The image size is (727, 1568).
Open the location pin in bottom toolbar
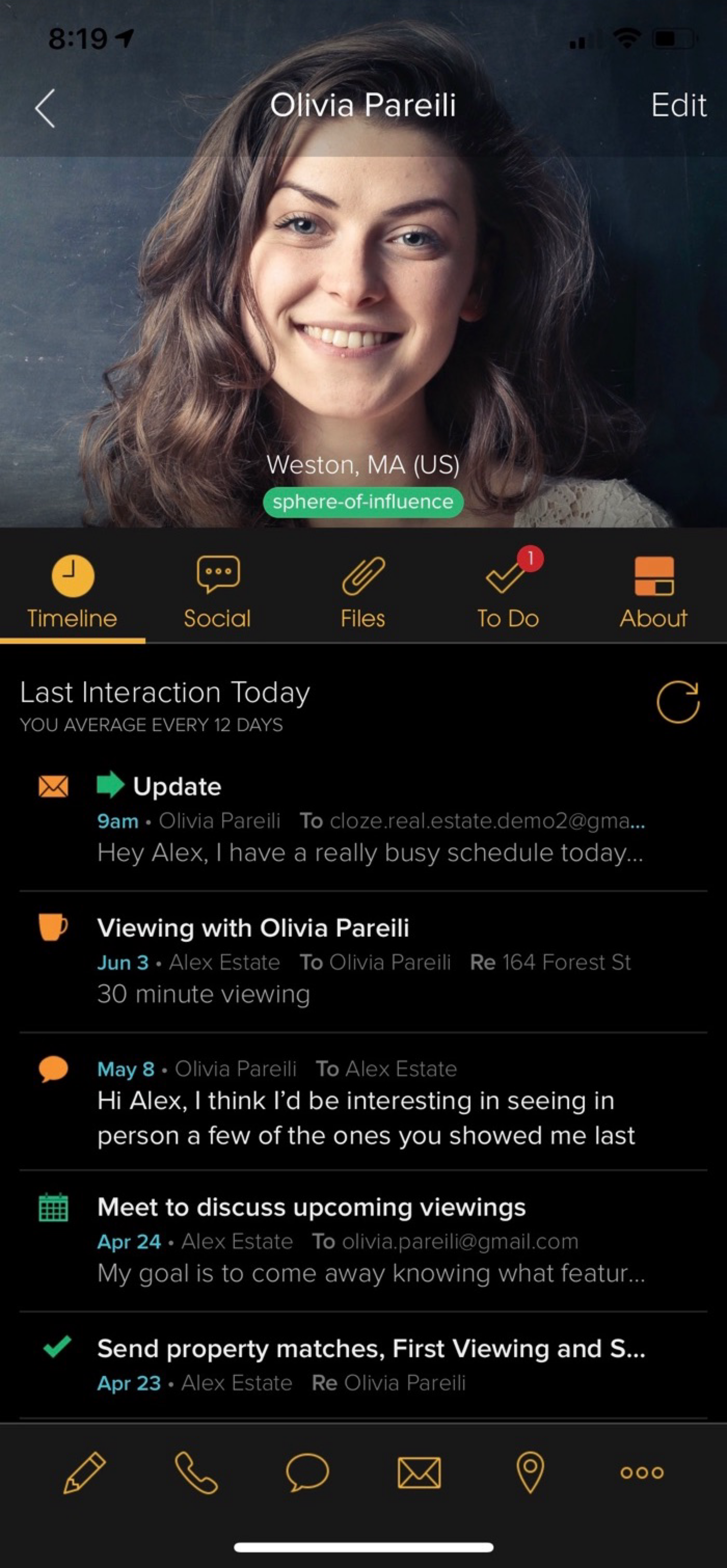coord(530,1472)
